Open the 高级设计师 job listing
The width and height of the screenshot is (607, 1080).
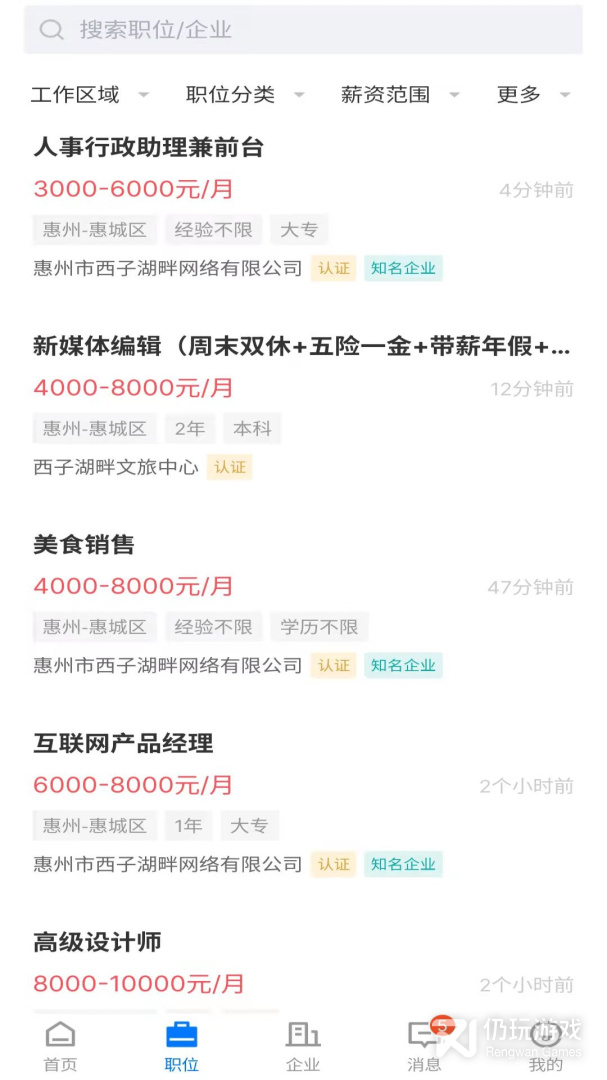[x=303, y=967]
